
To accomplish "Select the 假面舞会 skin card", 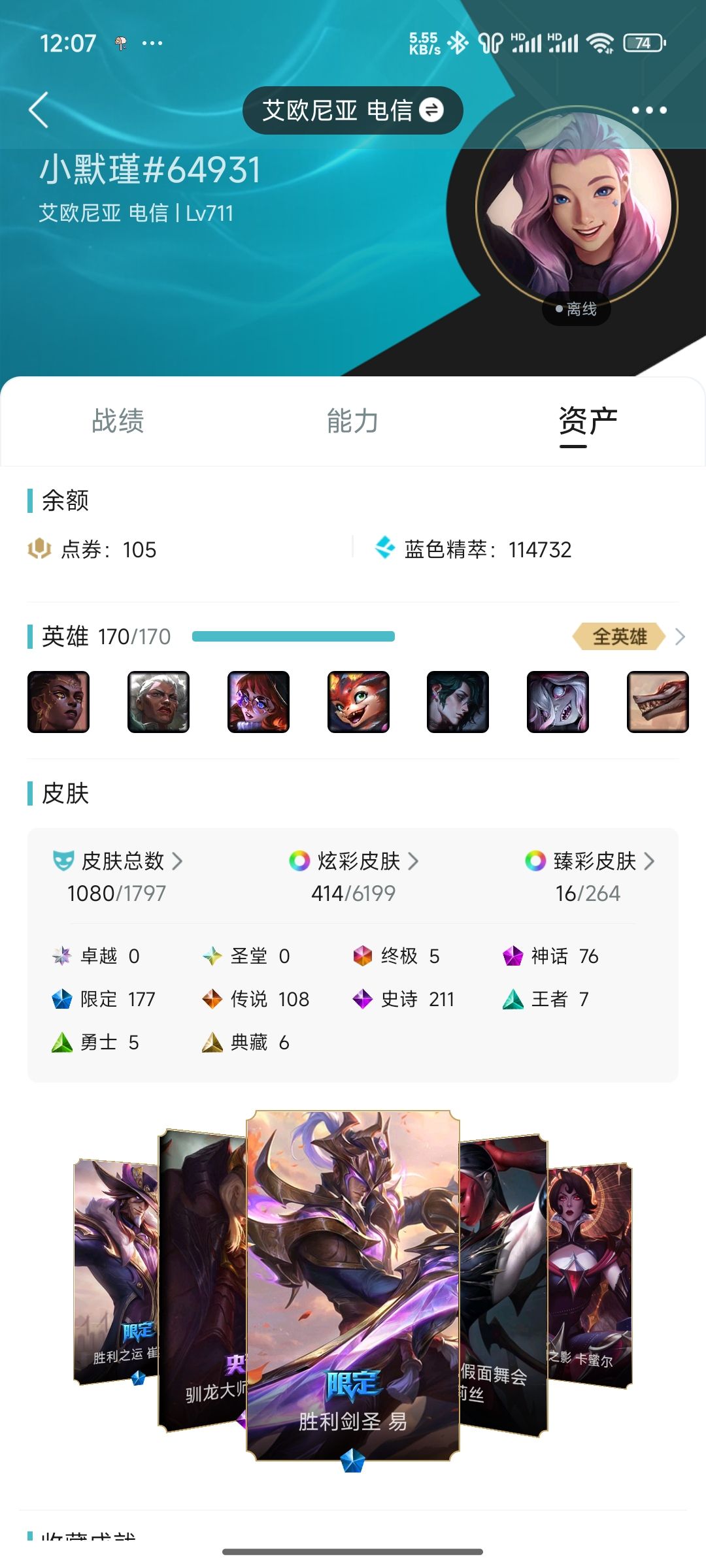I will pyautogui.click(x=503, y=1286).
